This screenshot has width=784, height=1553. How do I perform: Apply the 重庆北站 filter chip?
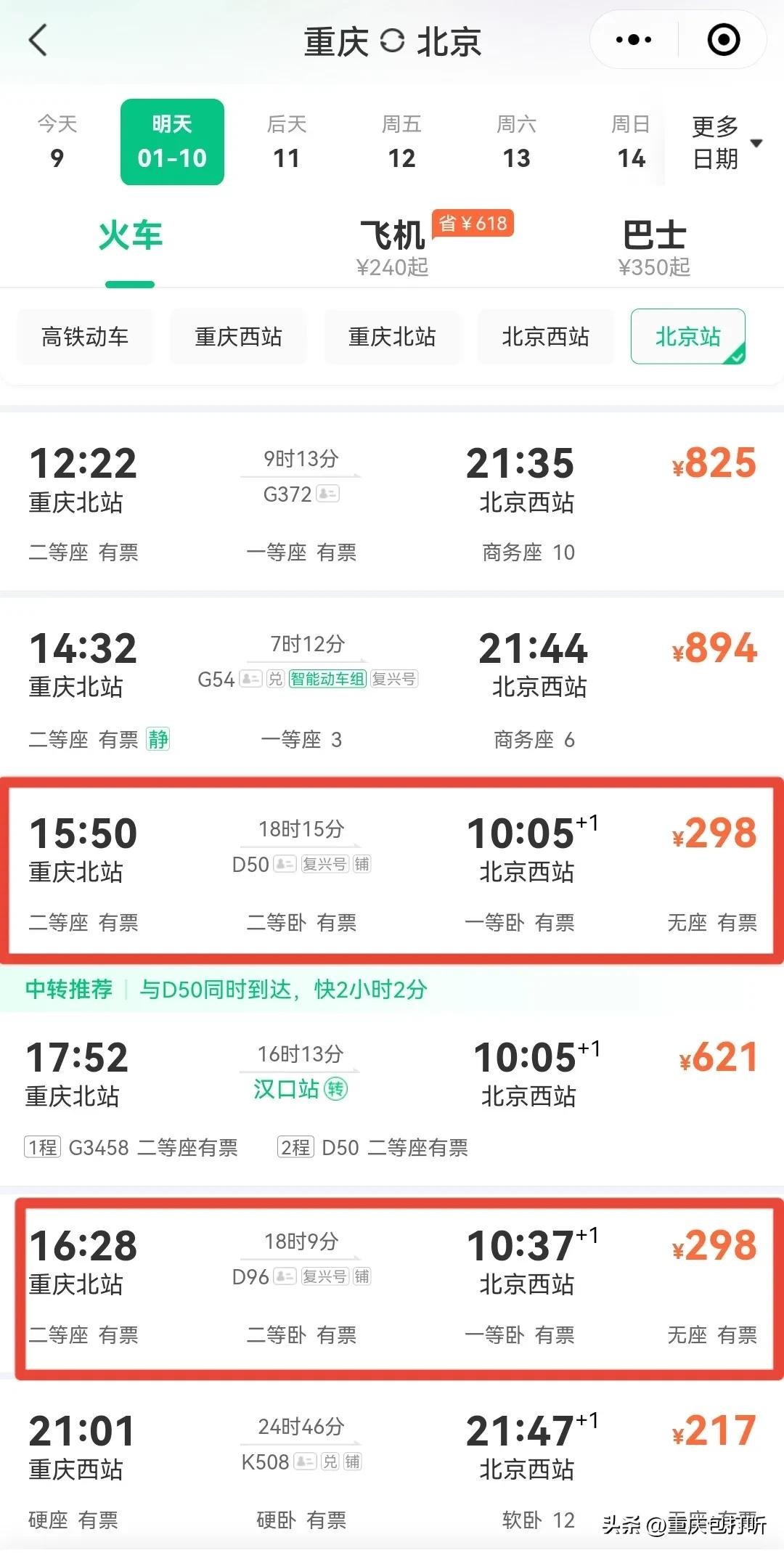pos(392,337)
